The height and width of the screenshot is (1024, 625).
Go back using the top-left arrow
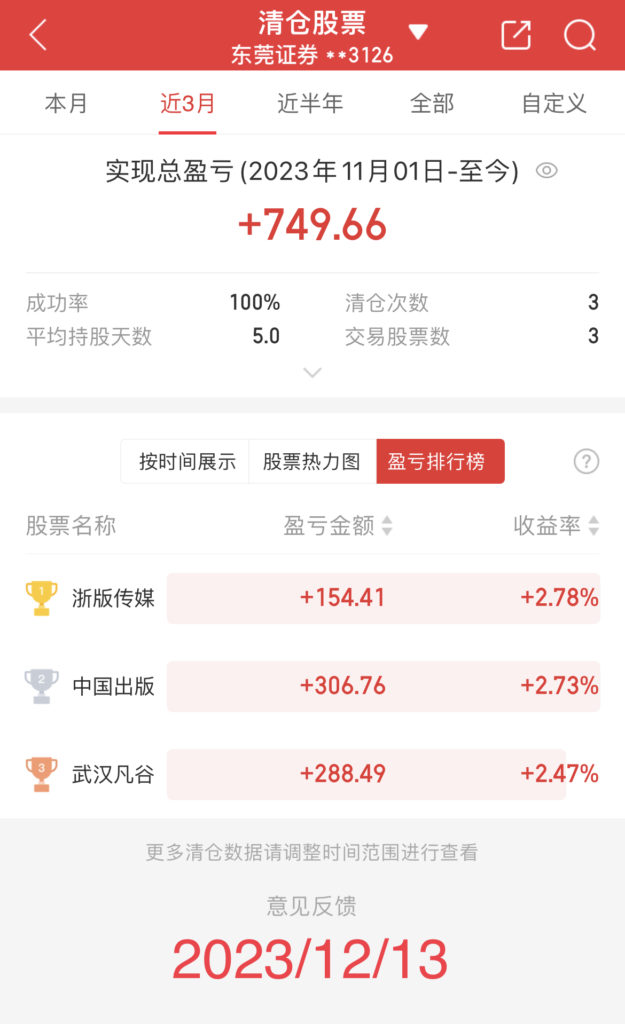(x=38, y=35)
